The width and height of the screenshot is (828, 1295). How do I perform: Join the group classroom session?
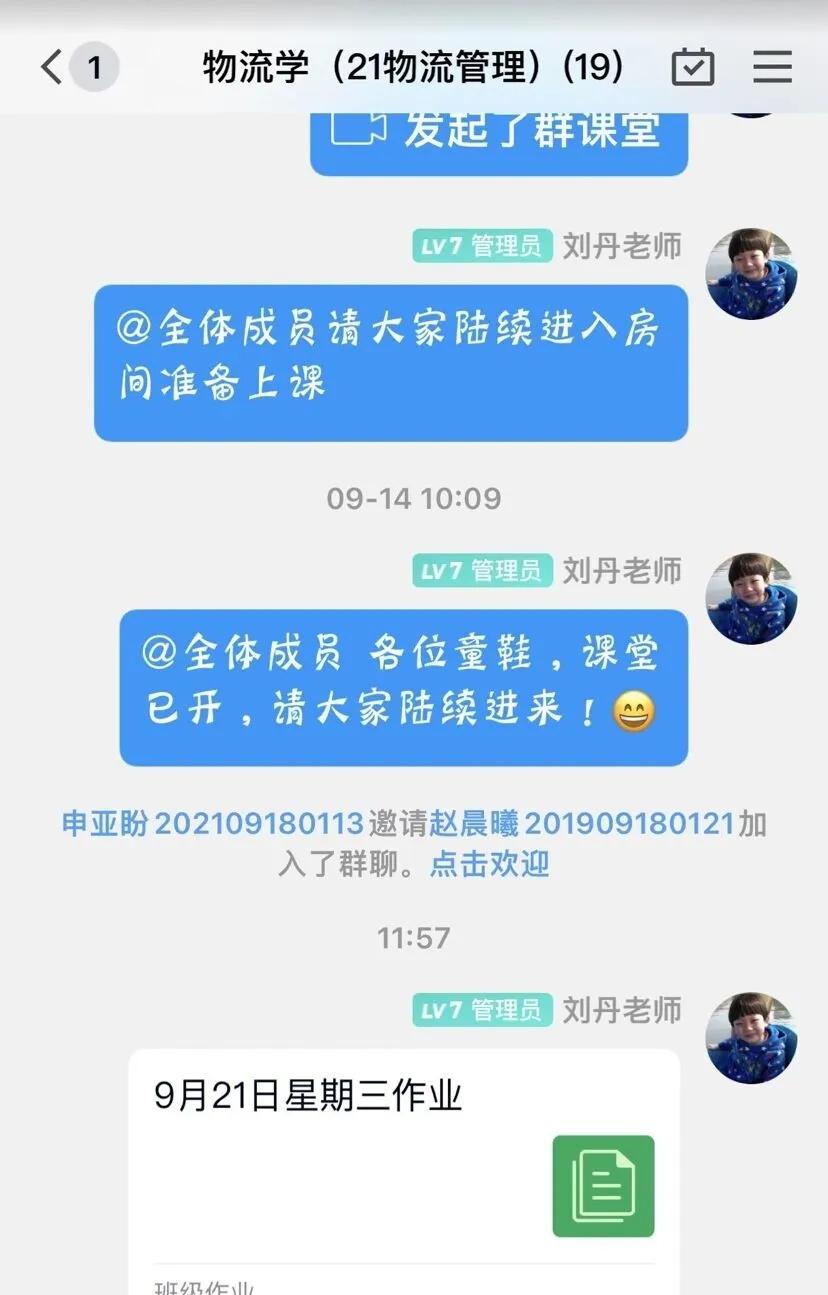coord(498,135)
